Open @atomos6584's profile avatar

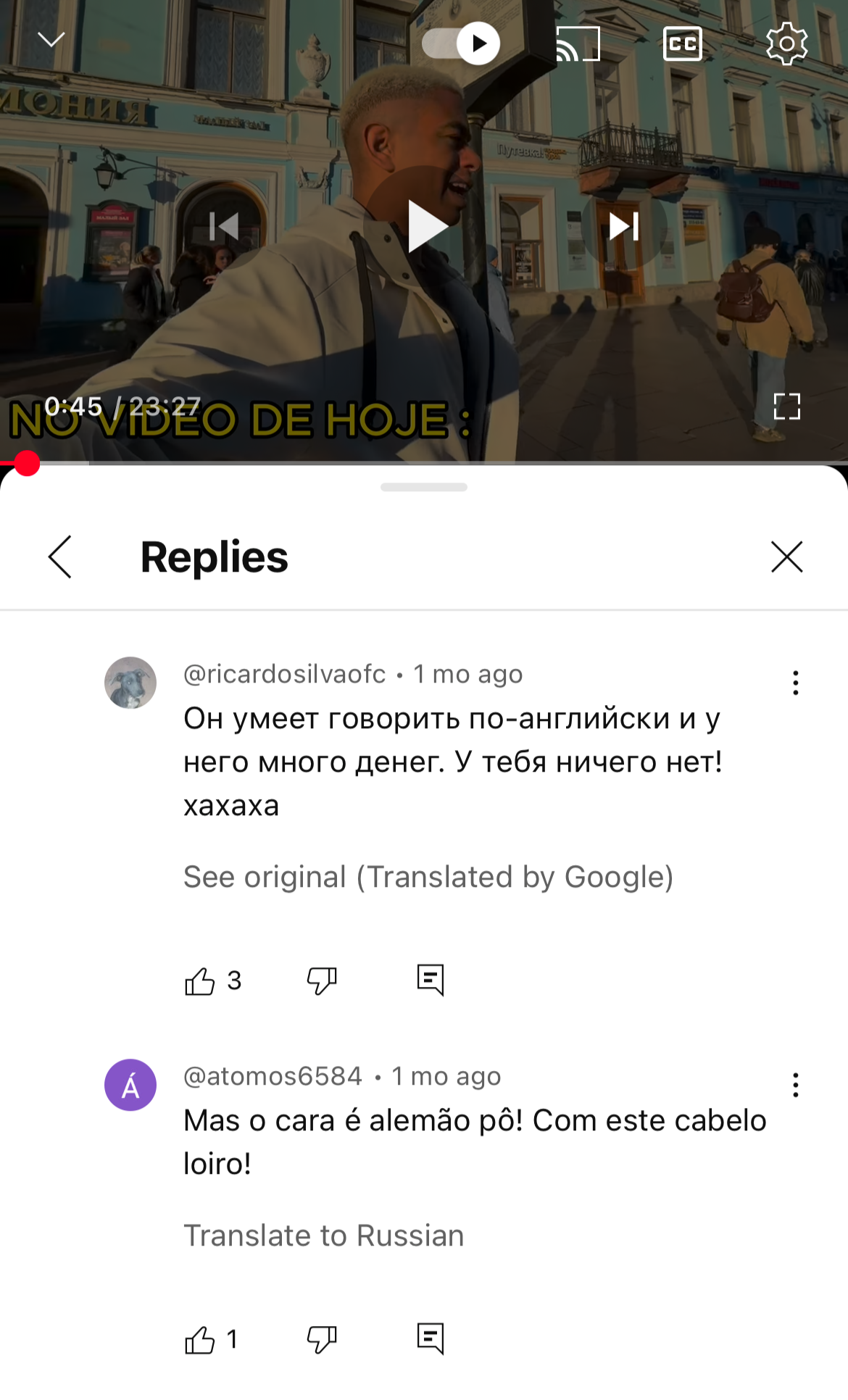130,1085
